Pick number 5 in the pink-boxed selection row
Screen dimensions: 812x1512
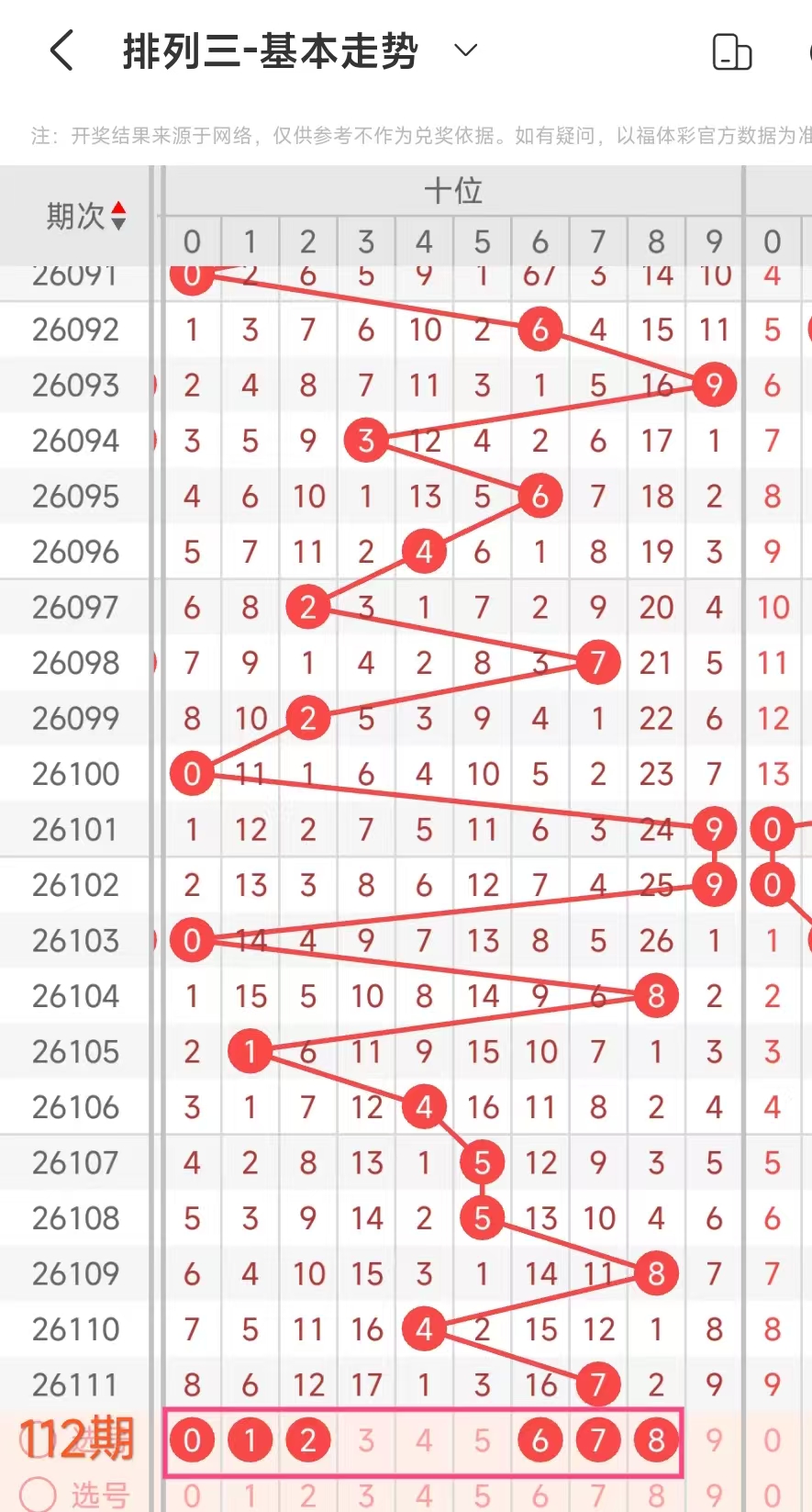coord(482,1440)
